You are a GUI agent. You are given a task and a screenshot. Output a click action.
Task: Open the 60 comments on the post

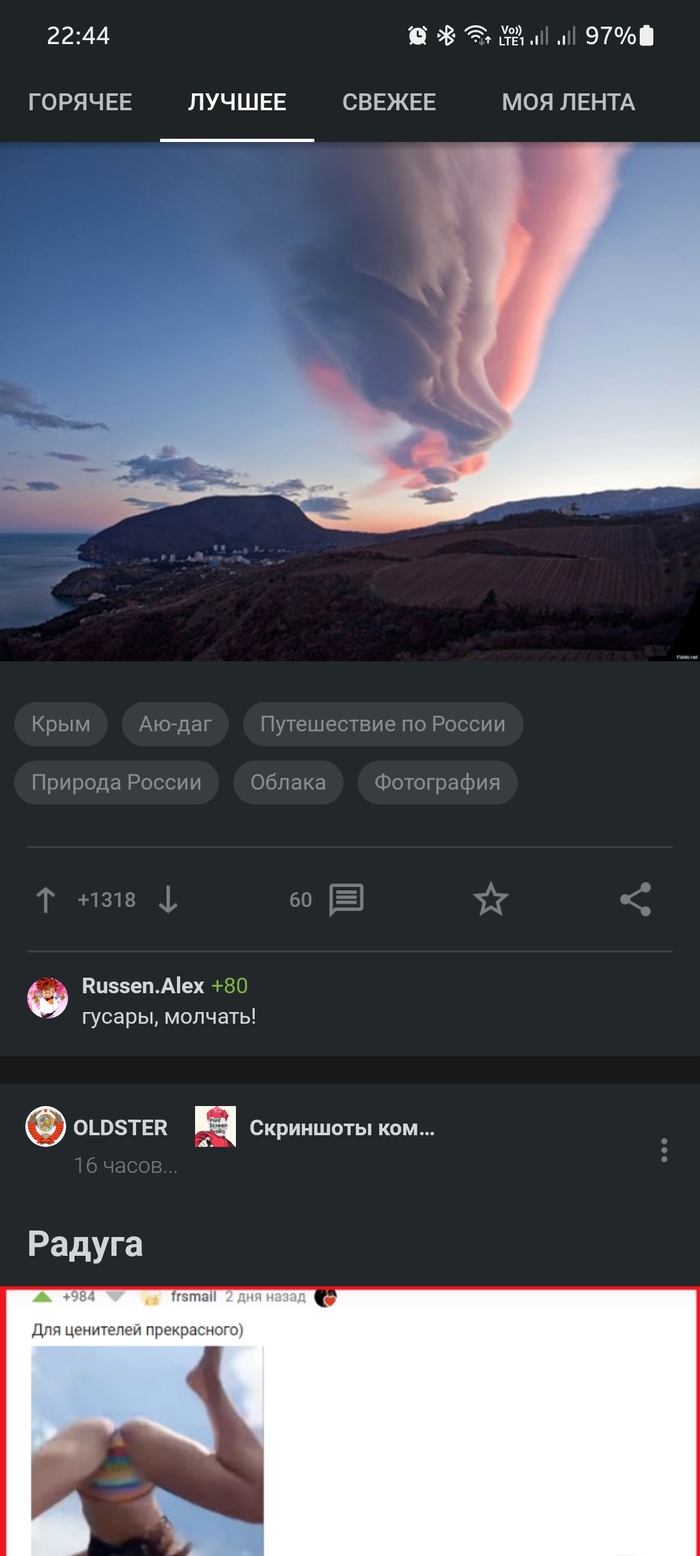328,900
